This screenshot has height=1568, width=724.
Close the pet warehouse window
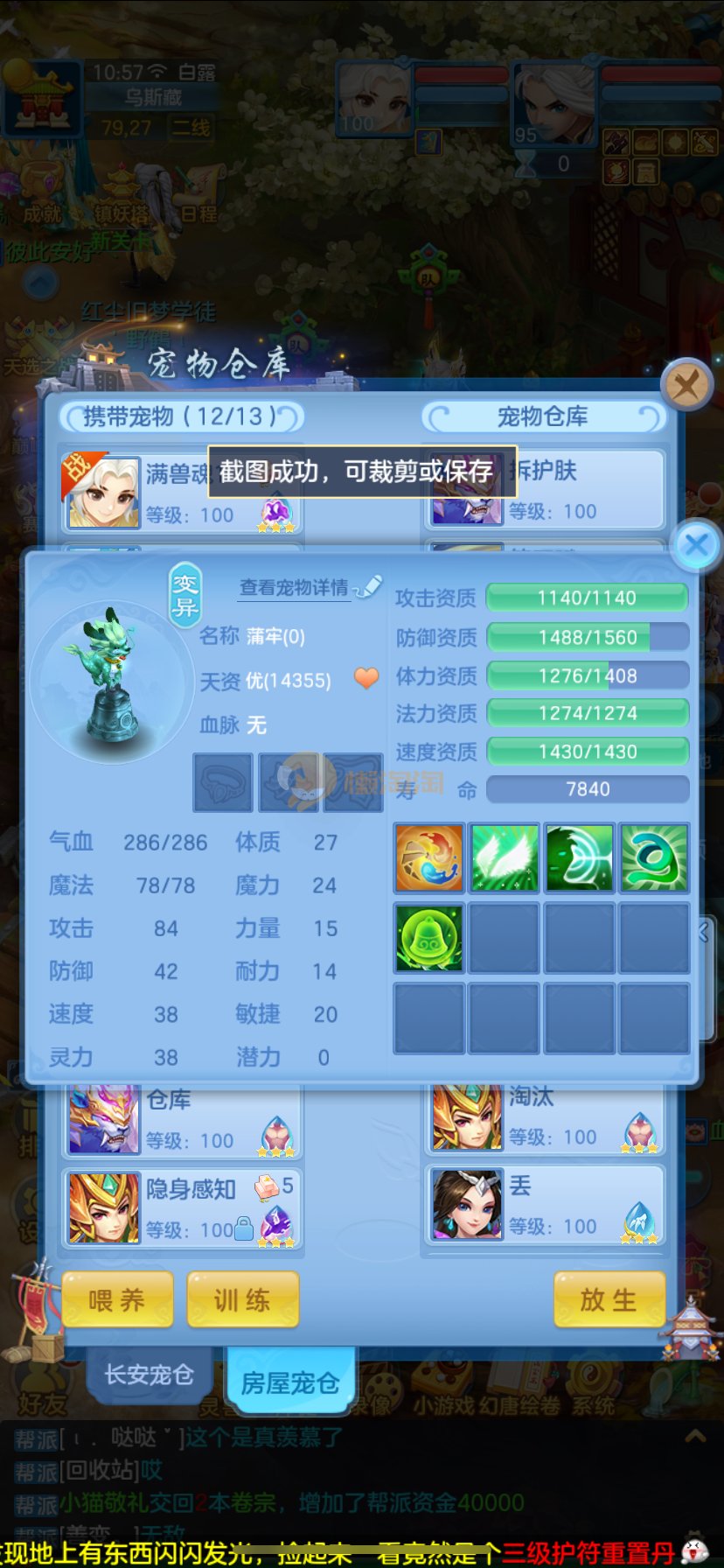coord(686,384)
